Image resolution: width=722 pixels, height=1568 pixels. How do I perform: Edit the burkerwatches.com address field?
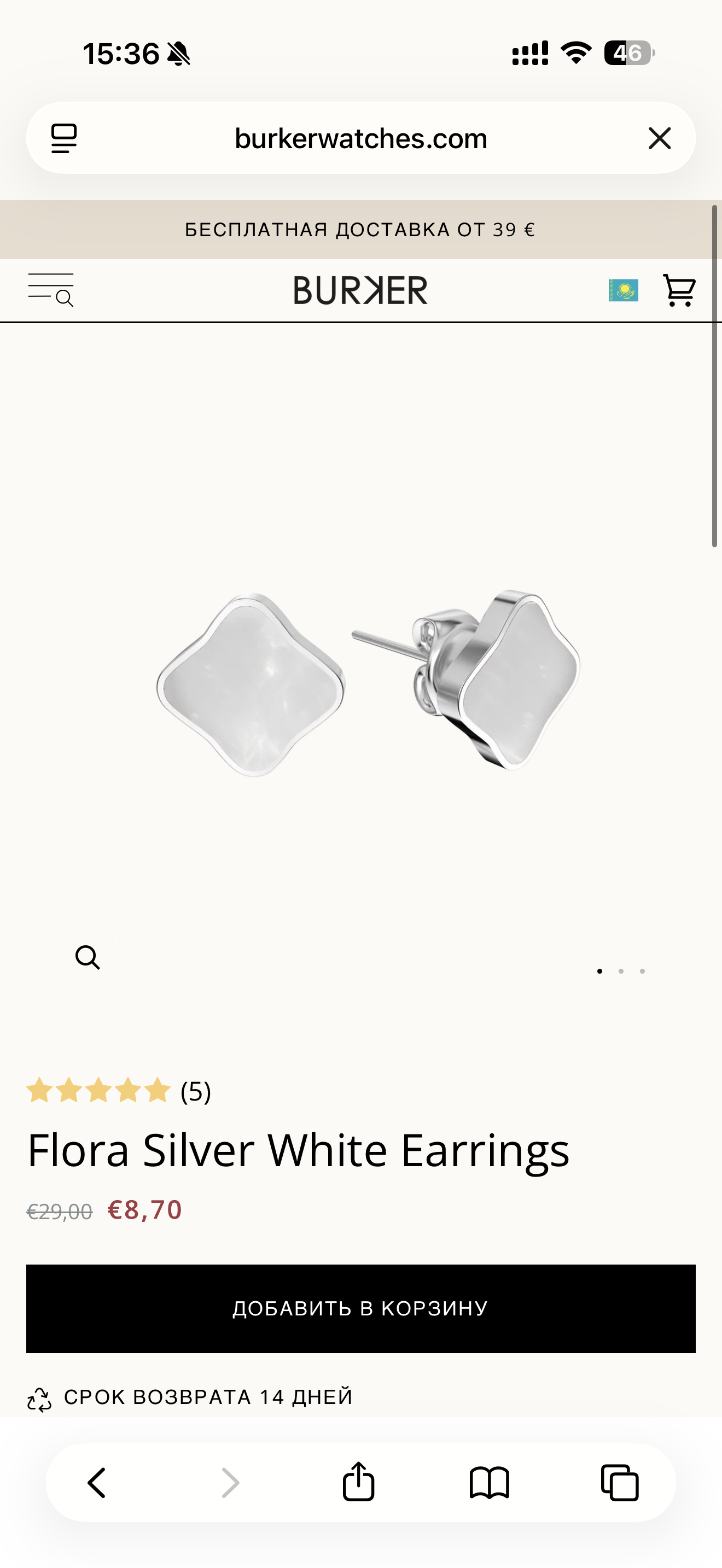click(x=360, y=138)
